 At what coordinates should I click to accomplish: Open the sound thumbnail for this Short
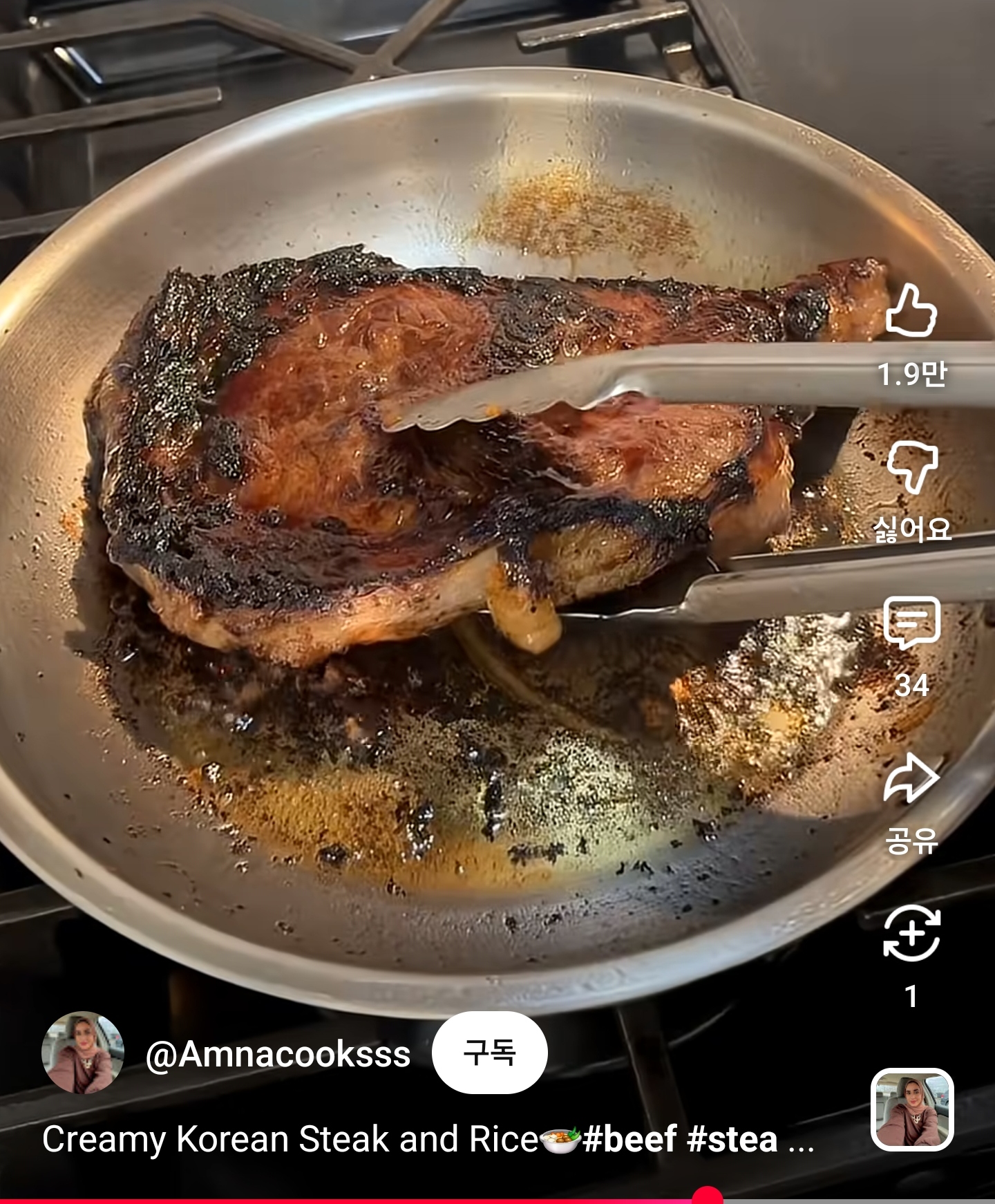[911, 1109]
